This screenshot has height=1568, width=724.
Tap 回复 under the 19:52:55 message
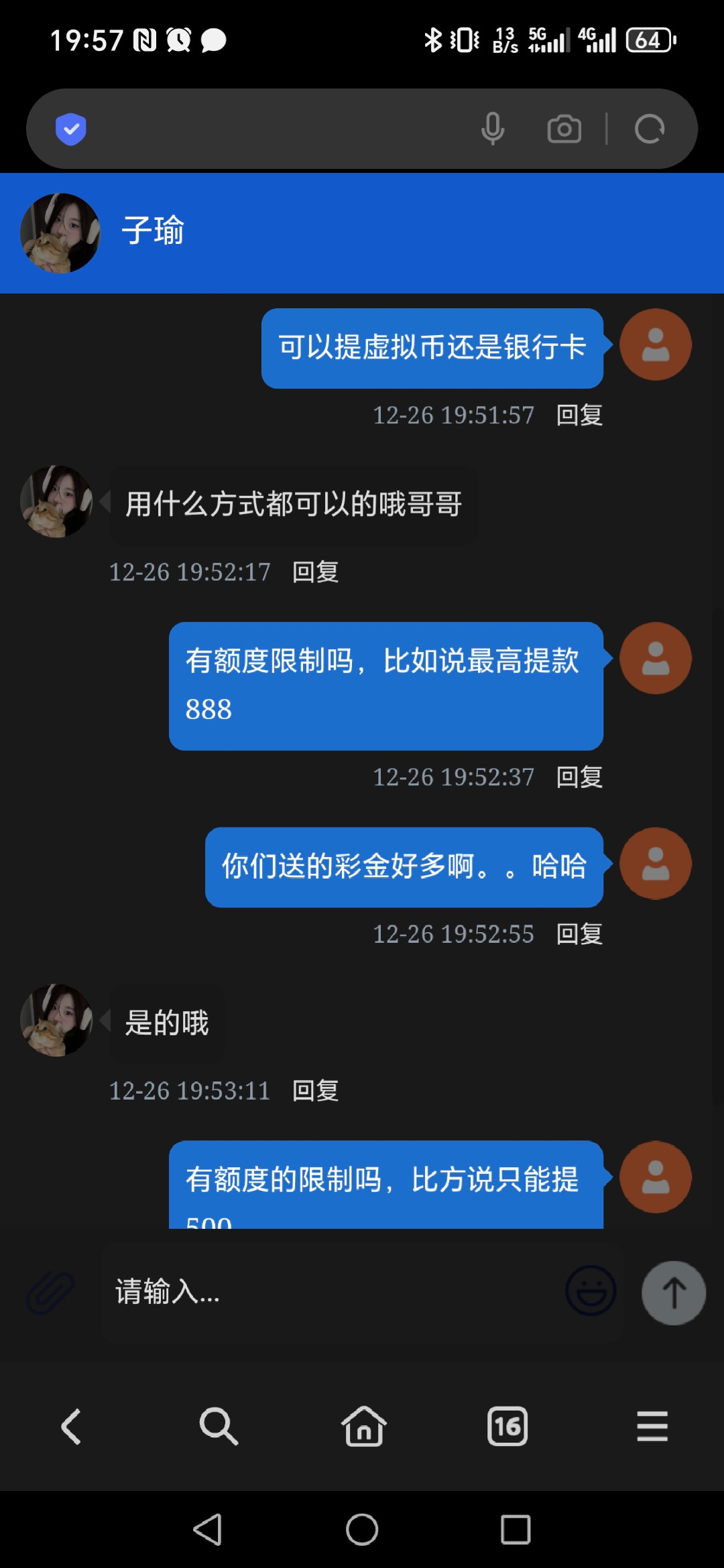[x=579, y=933]
